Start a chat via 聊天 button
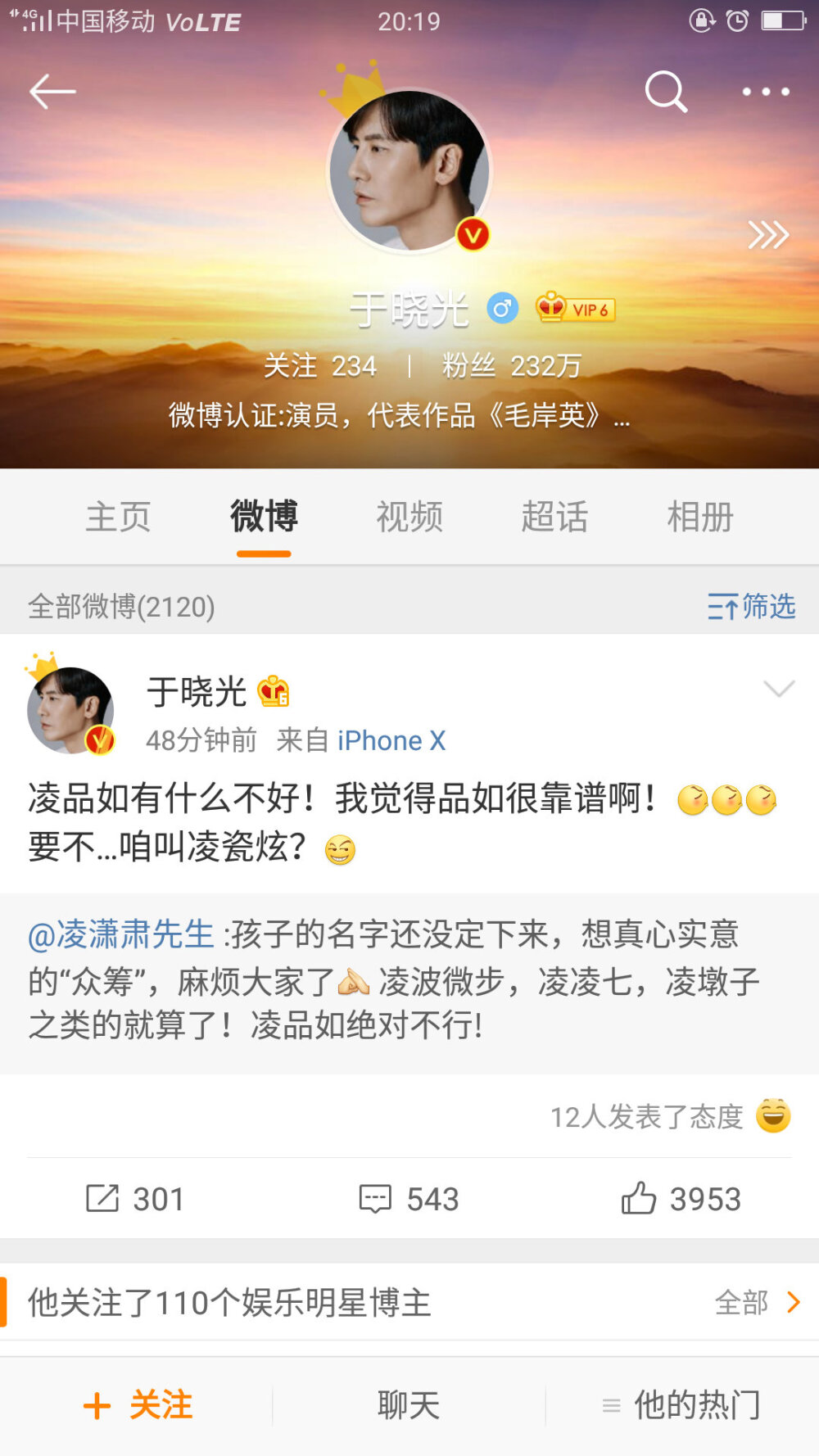Viewport: 819px width, 1456px height. tap(409, 1404)
